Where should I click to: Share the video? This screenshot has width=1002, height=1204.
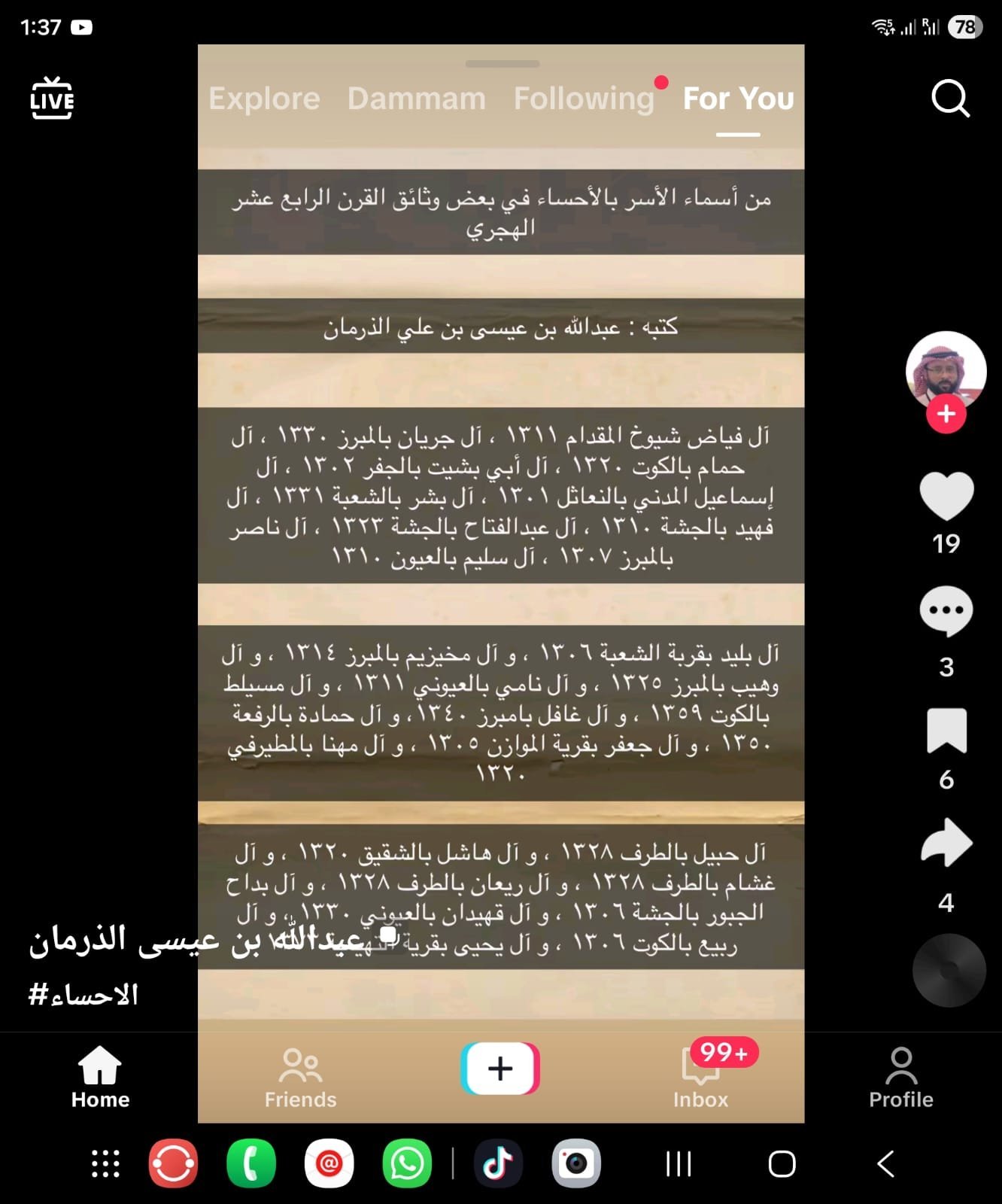click(x=947, y=843)
